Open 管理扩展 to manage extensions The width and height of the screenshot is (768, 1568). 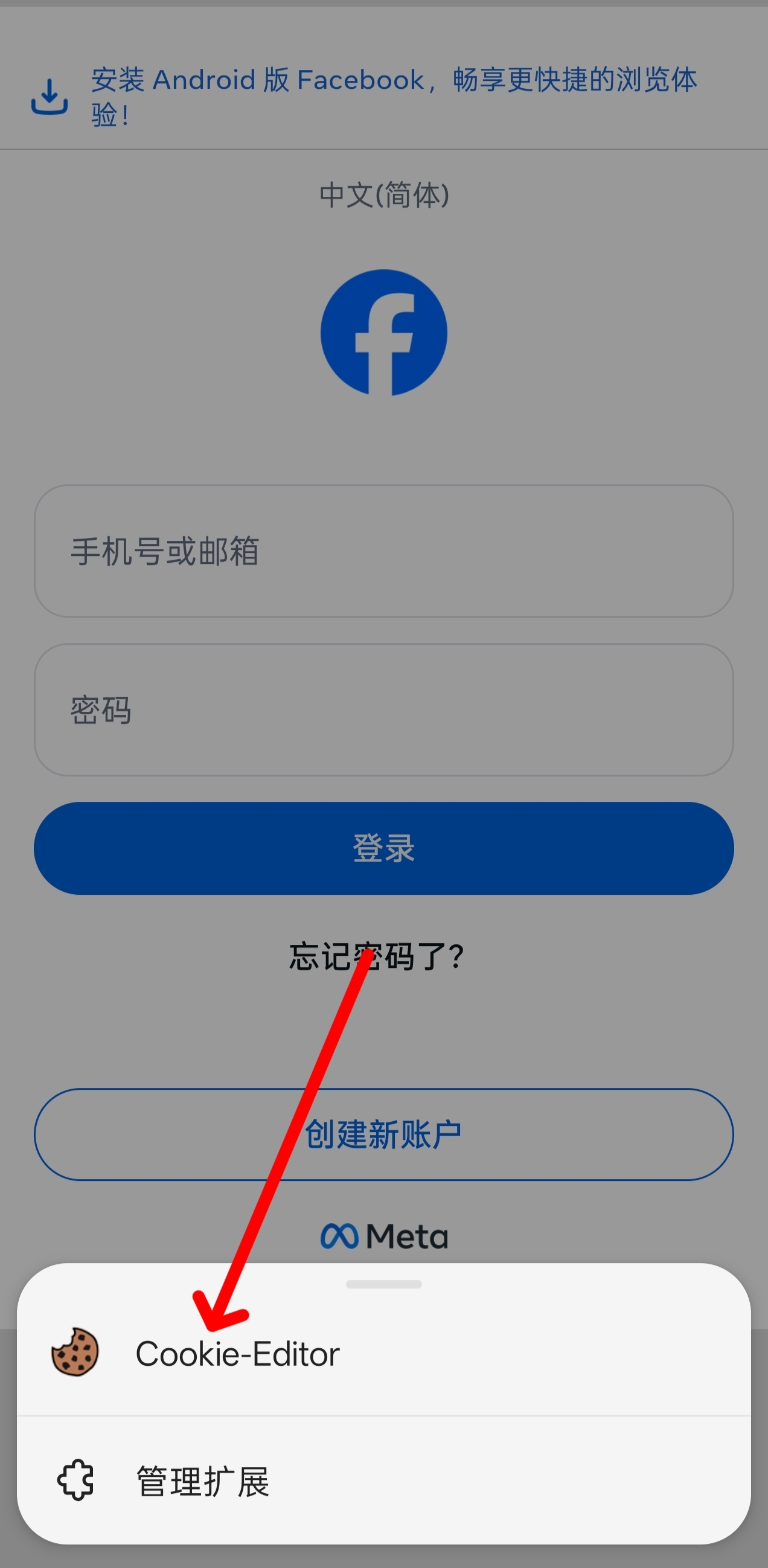tap(203, 1482)
